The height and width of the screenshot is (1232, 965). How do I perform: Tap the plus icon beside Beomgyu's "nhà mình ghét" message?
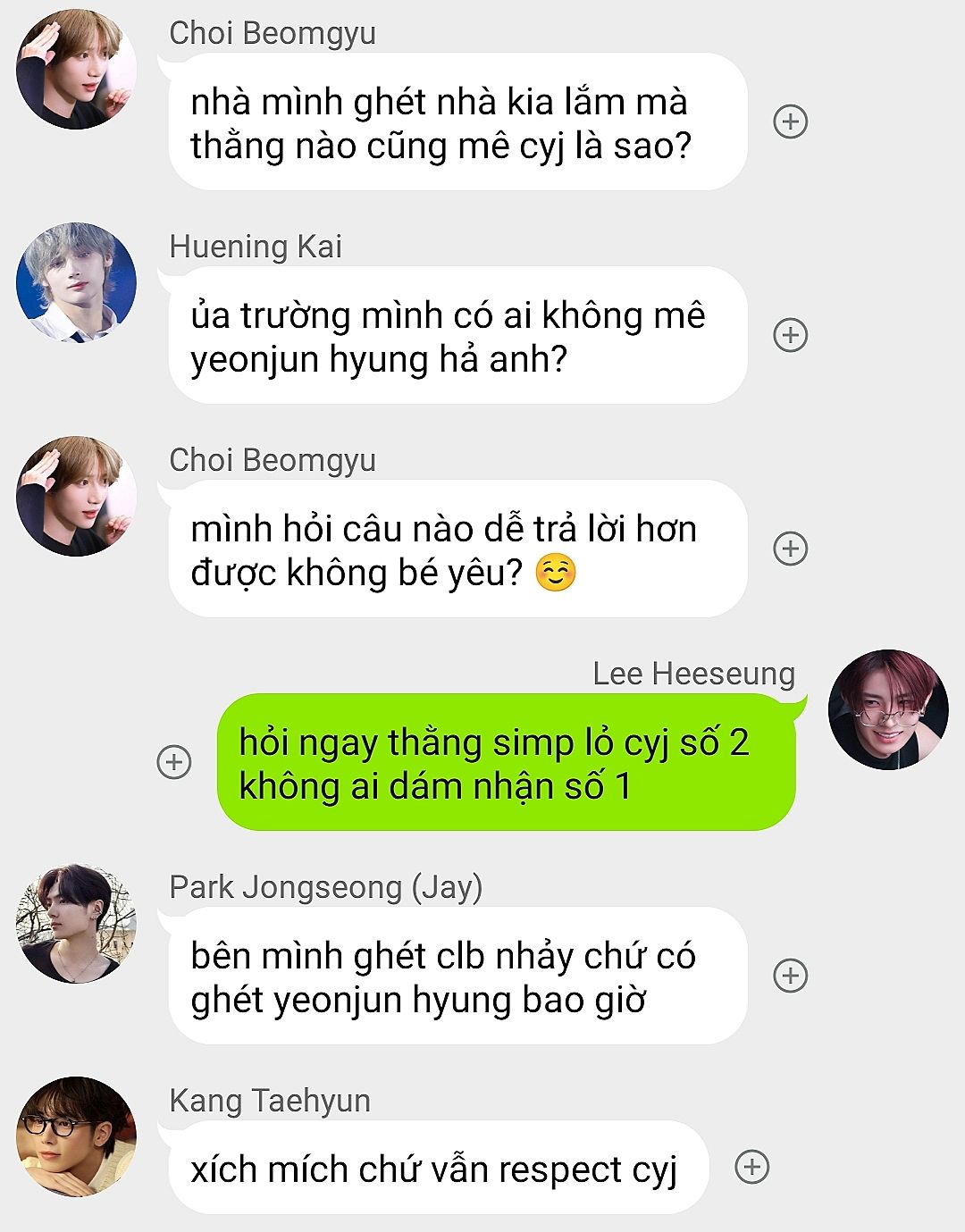(x=790, y=122)
